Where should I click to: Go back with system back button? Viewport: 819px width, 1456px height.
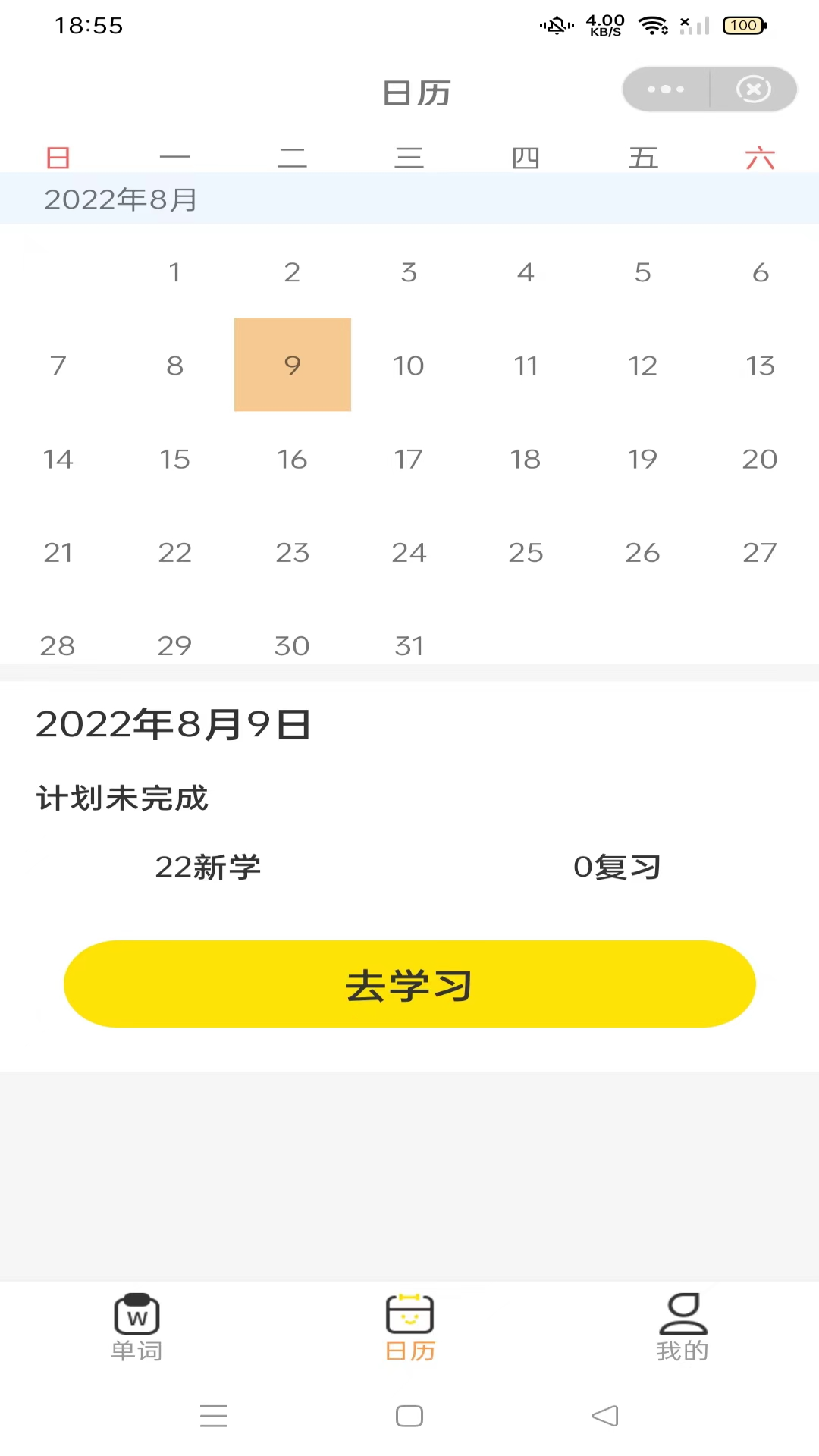[x=605, y=1416]
